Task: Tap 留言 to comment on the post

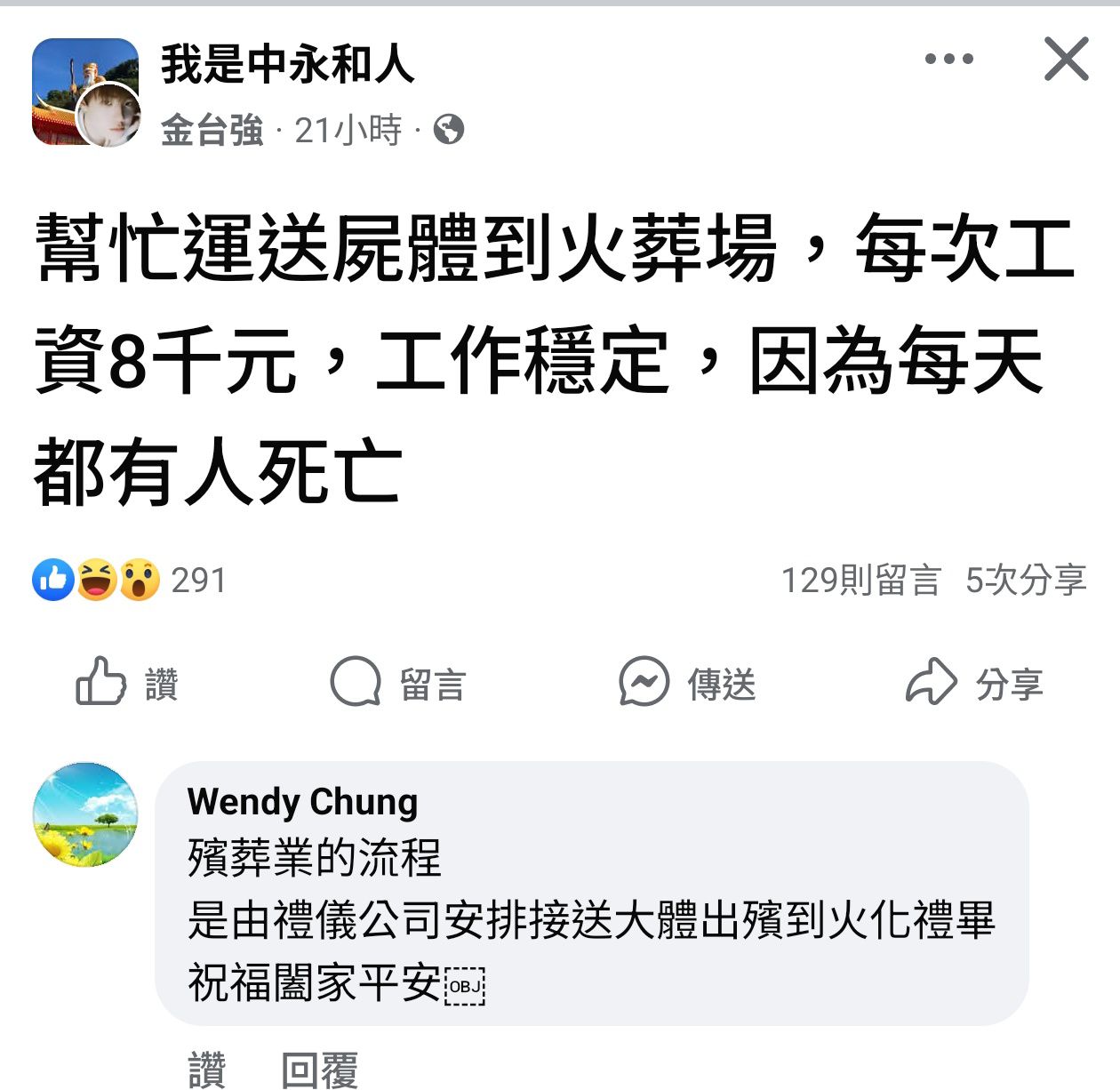Action: 398,683
